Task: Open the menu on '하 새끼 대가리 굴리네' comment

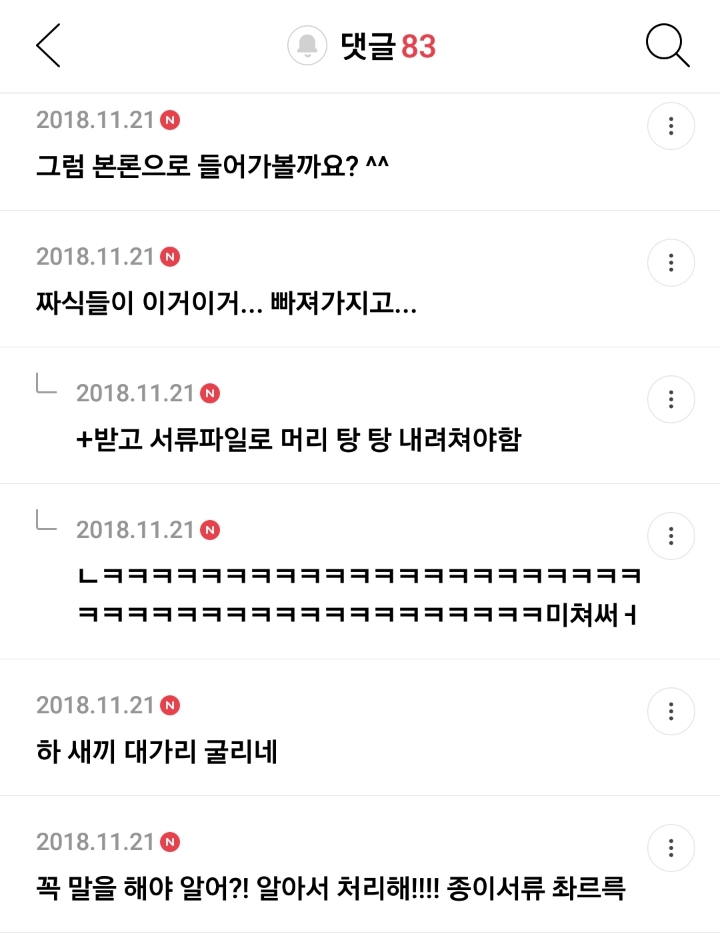Action: click(x=670, y=711)
